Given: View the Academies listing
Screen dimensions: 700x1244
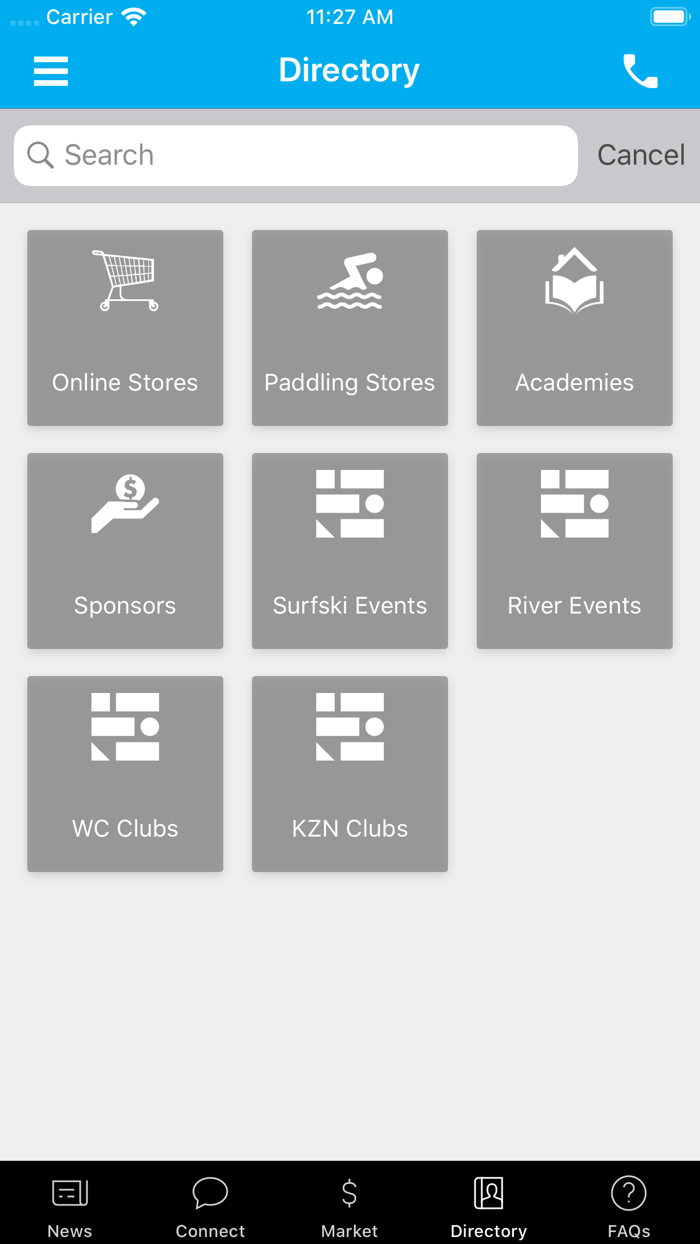Looking at the screenshot, I should [574, 328].
